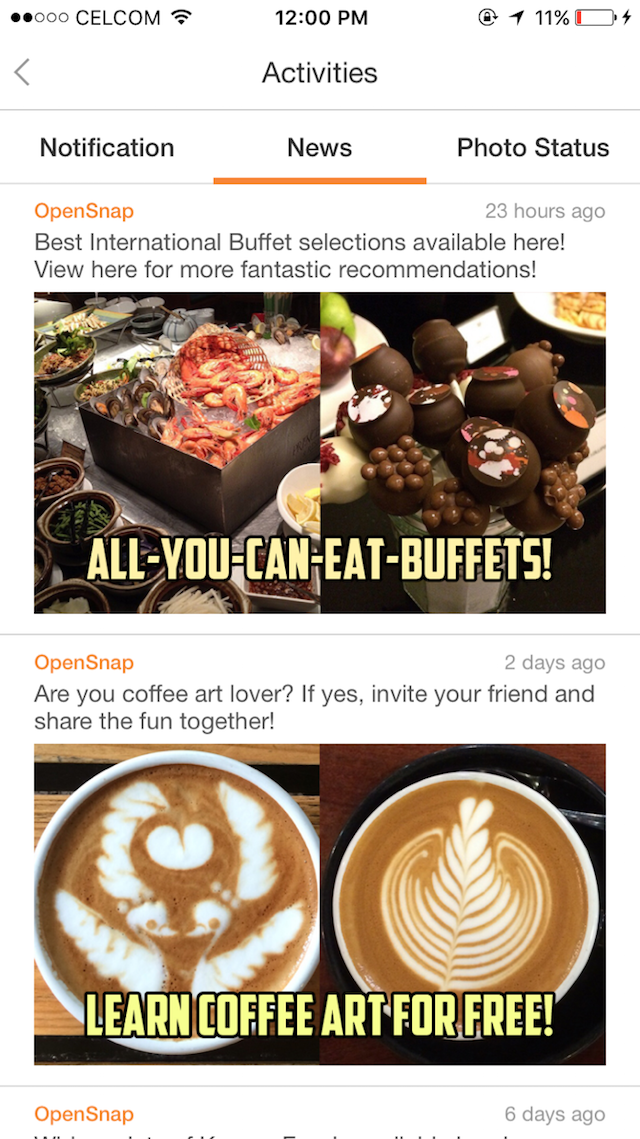Select the News tab
Screen dimensions: 640x1139
tap(319, 148)
